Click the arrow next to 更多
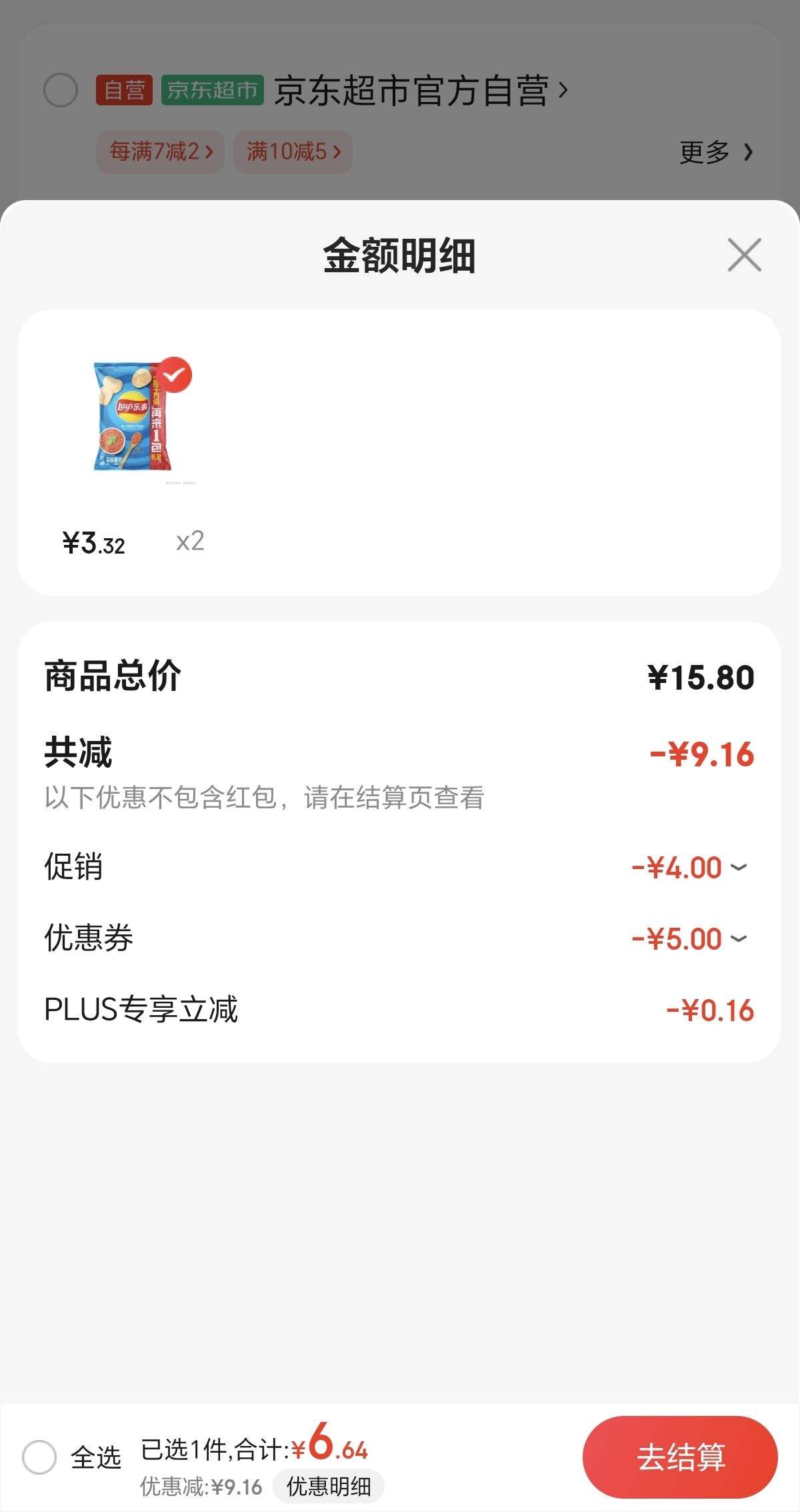Image resolution: width=800 pixels, height=1512 pixels. pos(748,152)
